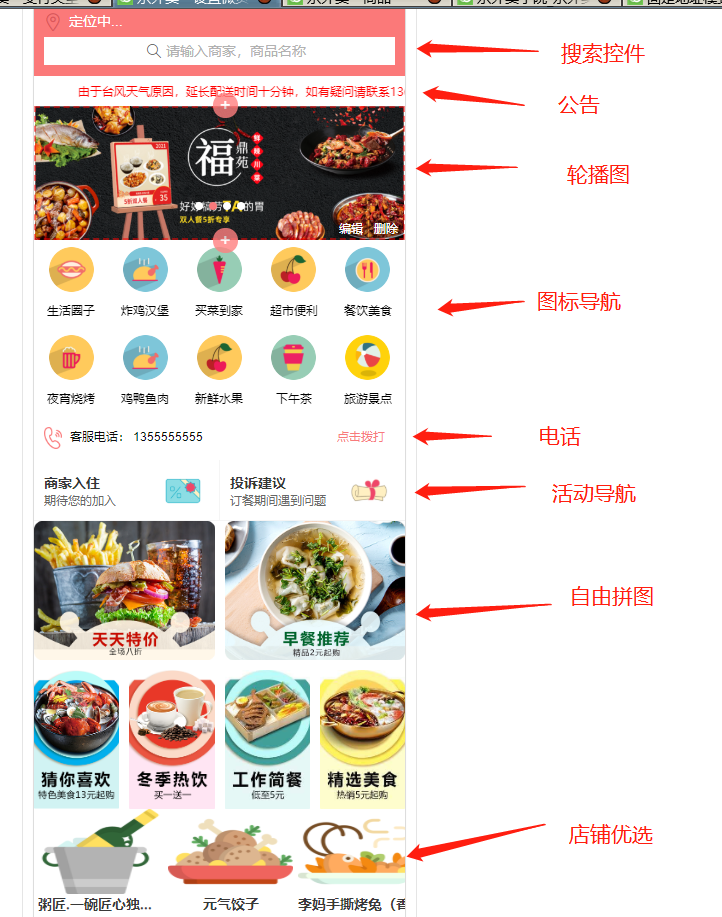This screenshot has width=722, height=917.
Task: Open the 下午茶 category
Action: (x=293, y=369)
